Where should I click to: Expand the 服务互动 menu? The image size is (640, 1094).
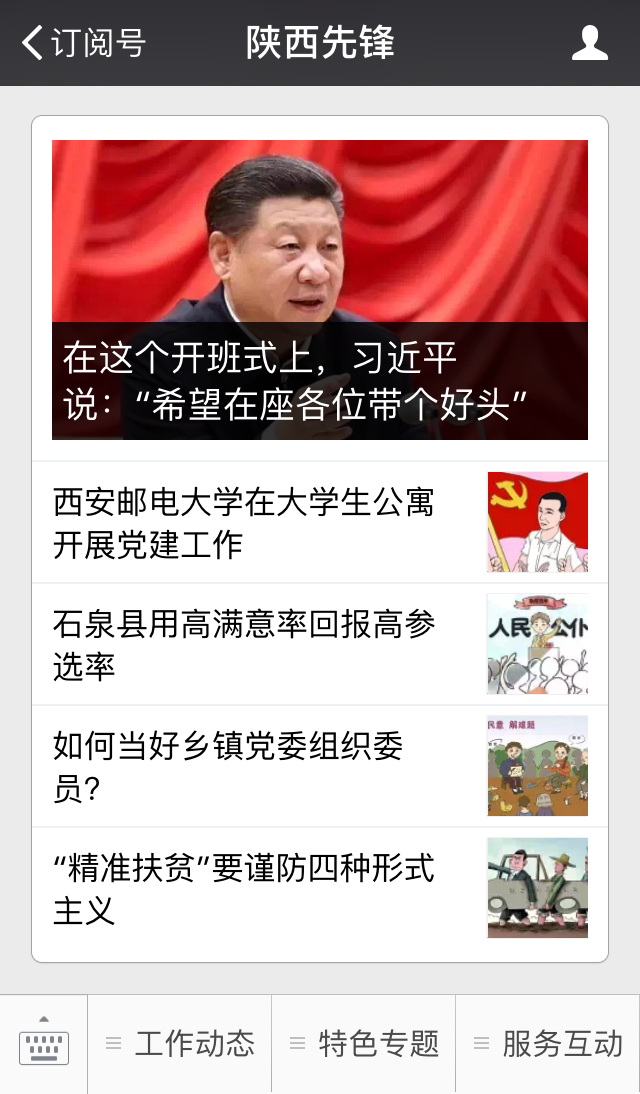[x=548, y=1044]
